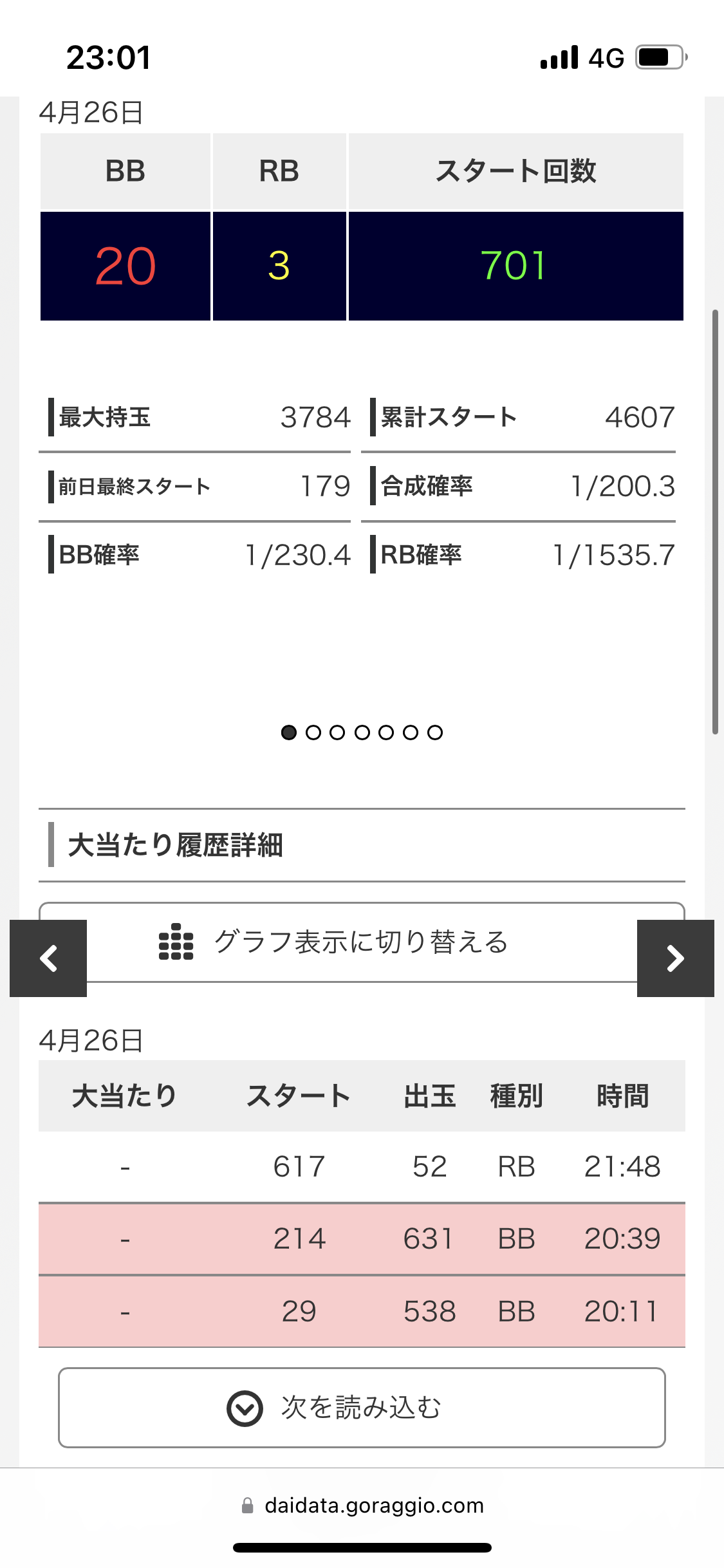Viewport: 724px width, 1568px height.
Task: Load more history with 次を読み込む
Action: point(361,1408)
